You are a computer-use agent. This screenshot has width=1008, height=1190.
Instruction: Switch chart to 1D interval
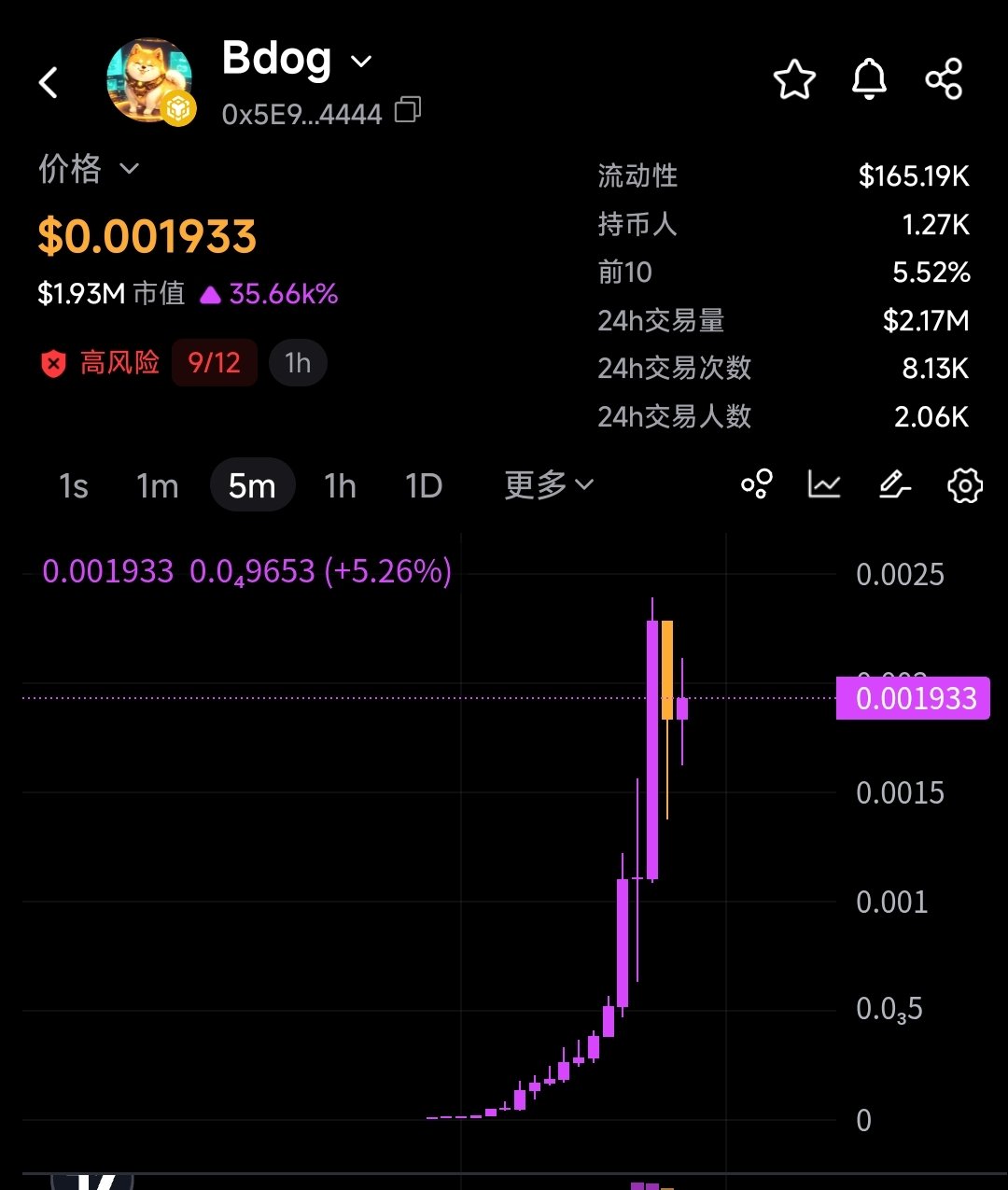(x=423, y=486)
